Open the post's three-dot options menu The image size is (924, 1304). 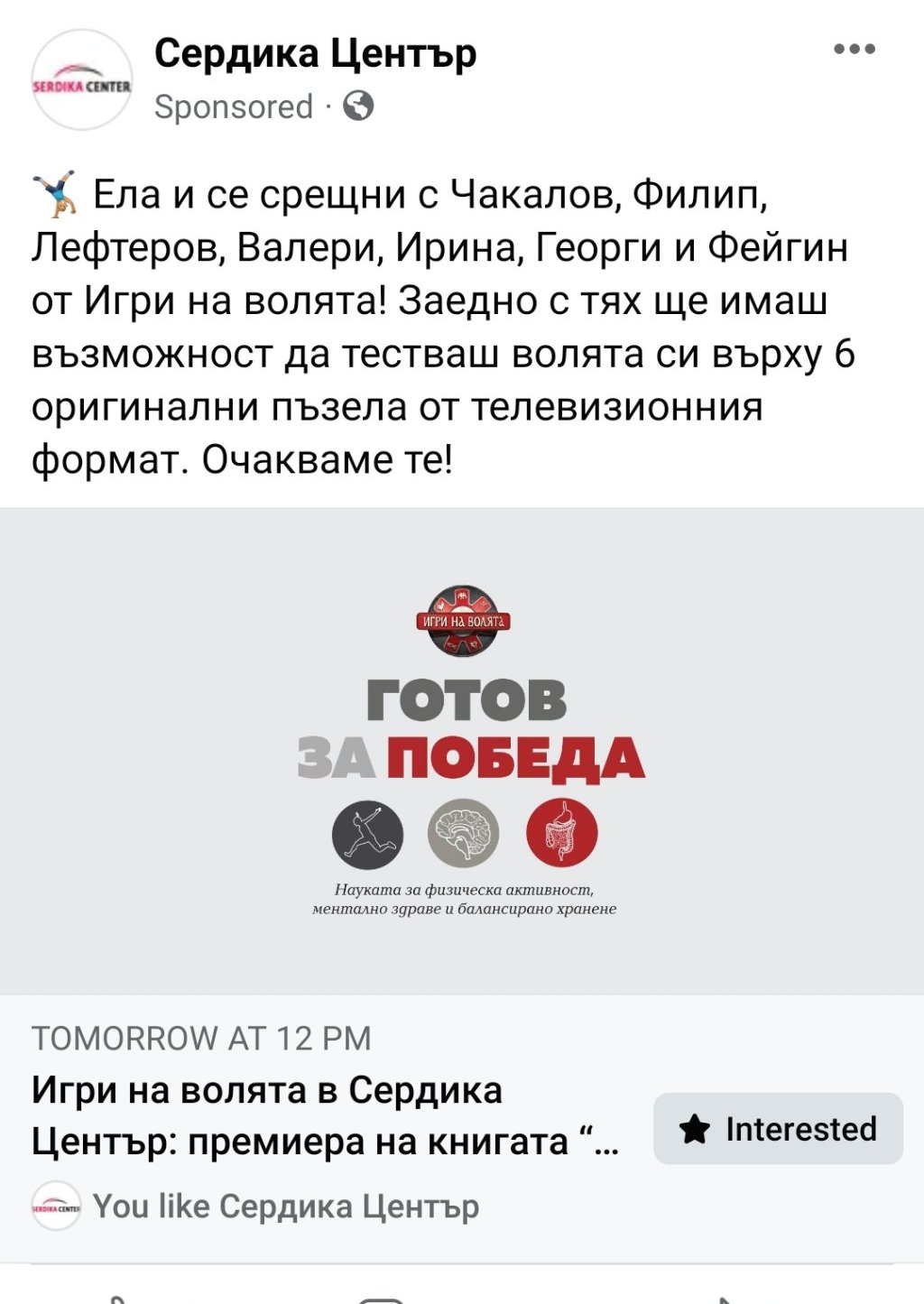click(854, 50)
